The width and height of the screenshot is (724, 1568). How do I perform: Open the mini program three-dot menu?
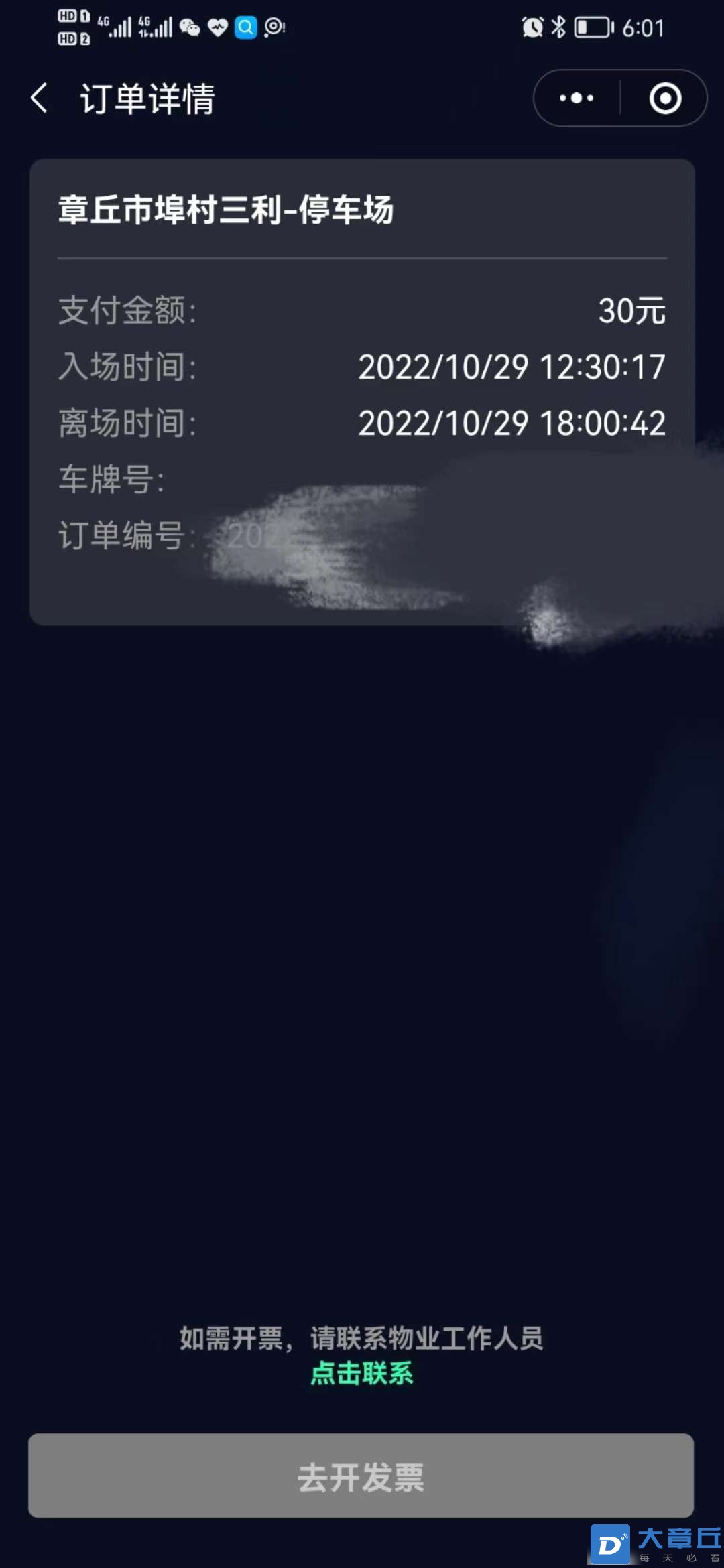[577, 99]
